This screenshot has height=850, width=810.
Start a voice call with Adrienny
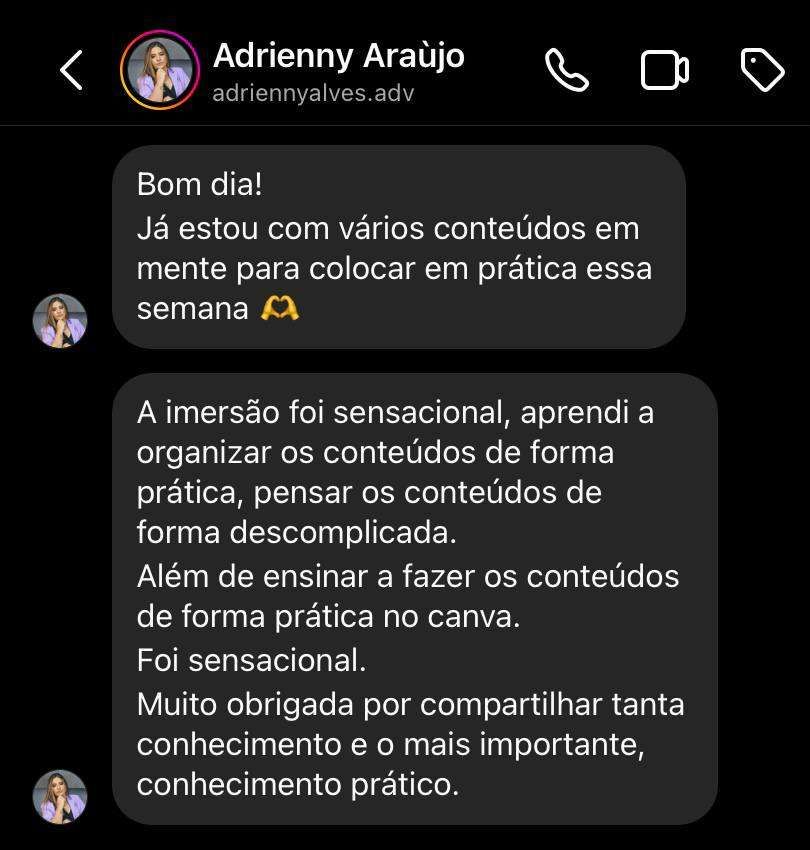[566, 70]
